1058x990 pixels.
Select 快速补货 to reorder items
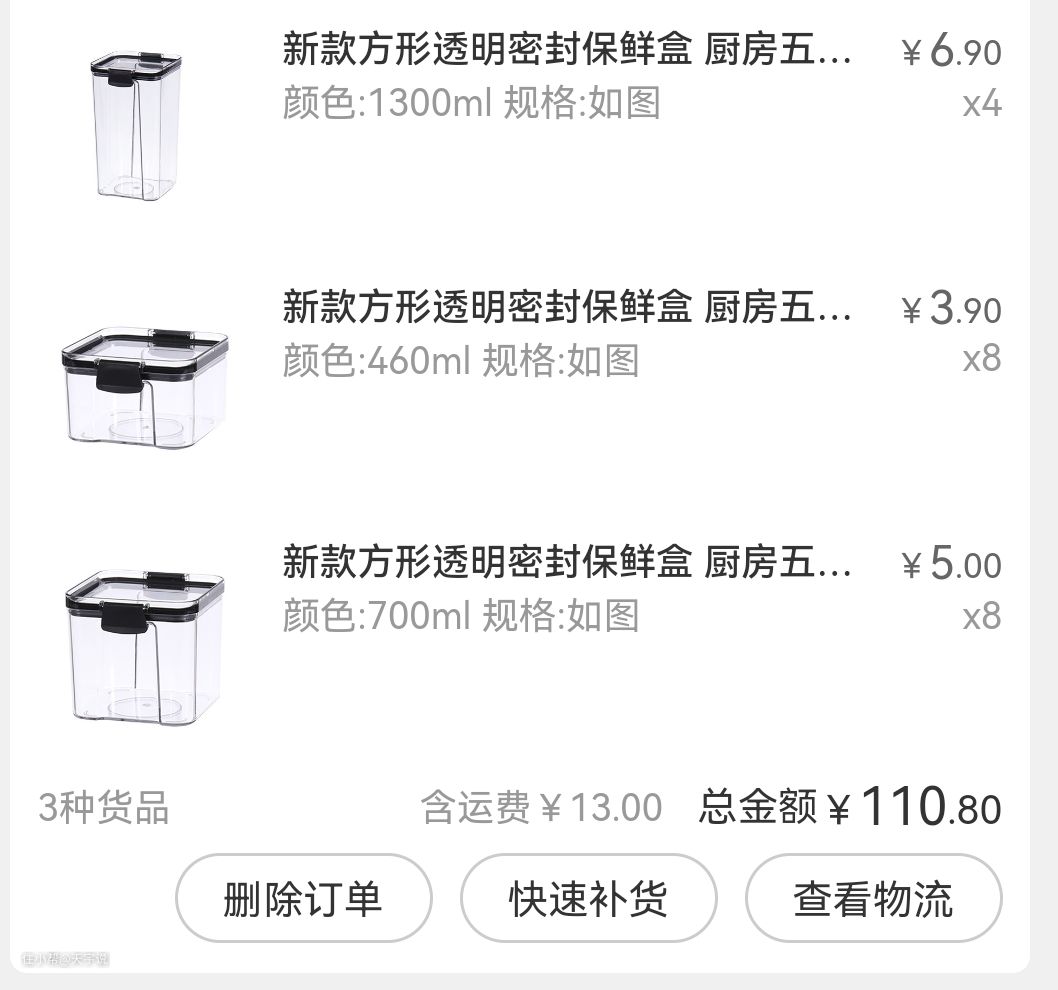tap(588, 898)
